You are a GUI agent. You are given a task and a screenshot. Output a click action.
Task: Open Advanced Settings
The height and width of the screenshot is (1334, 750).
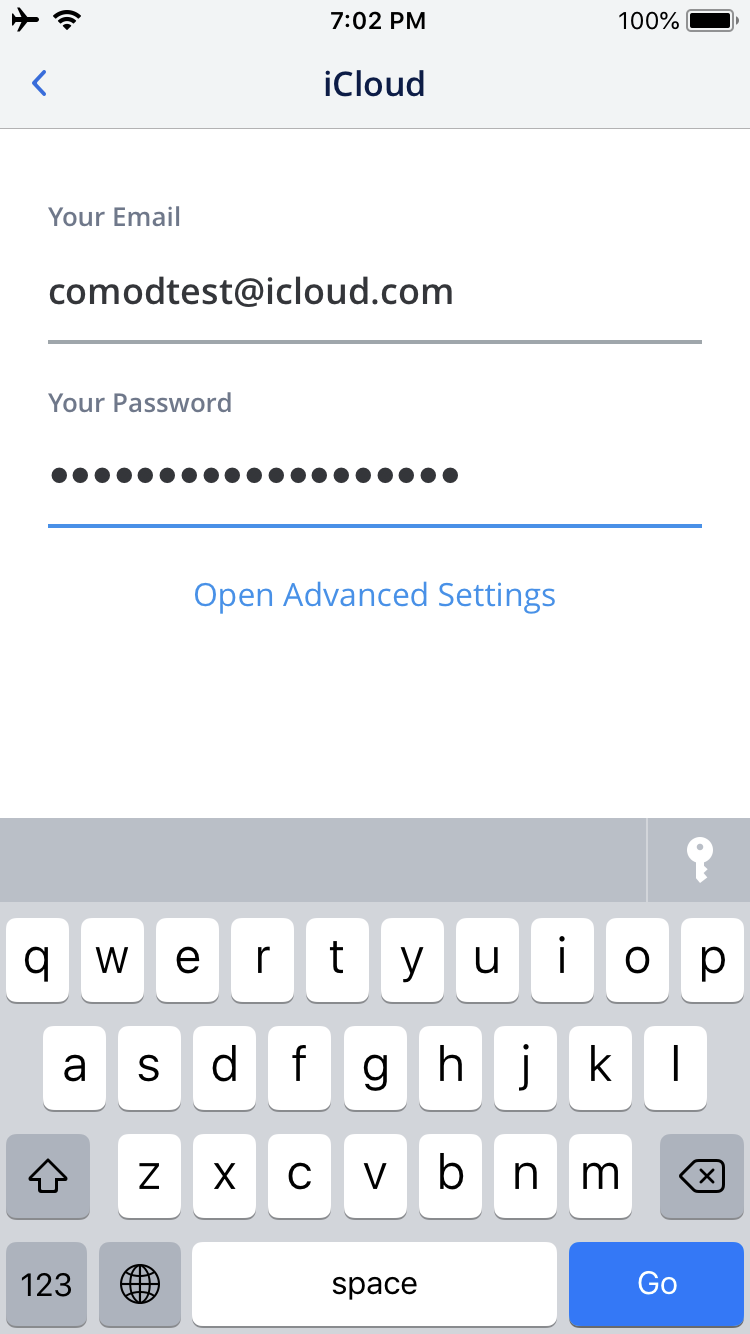(374, 595)
